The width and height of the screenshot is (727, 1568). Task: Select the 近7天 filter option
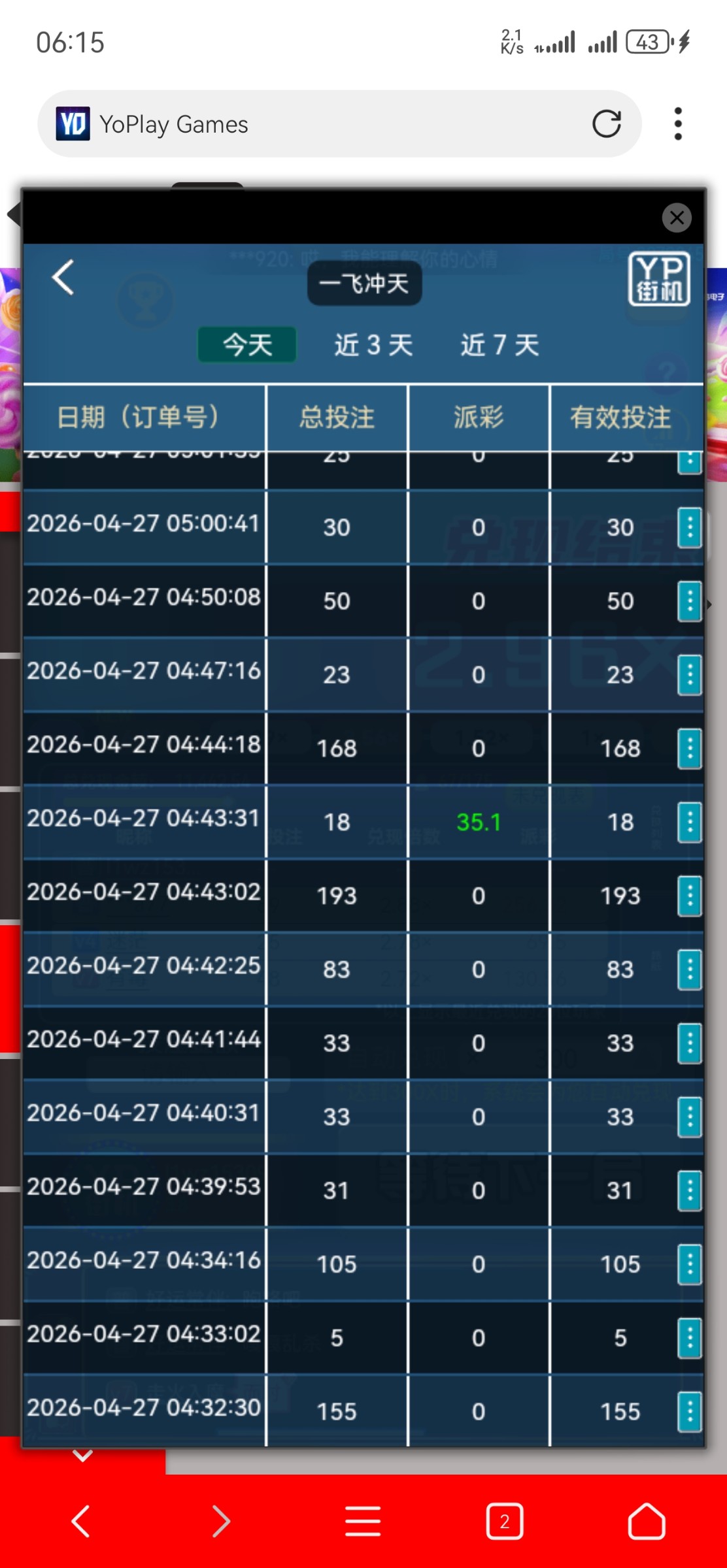(x=499, y=345)
